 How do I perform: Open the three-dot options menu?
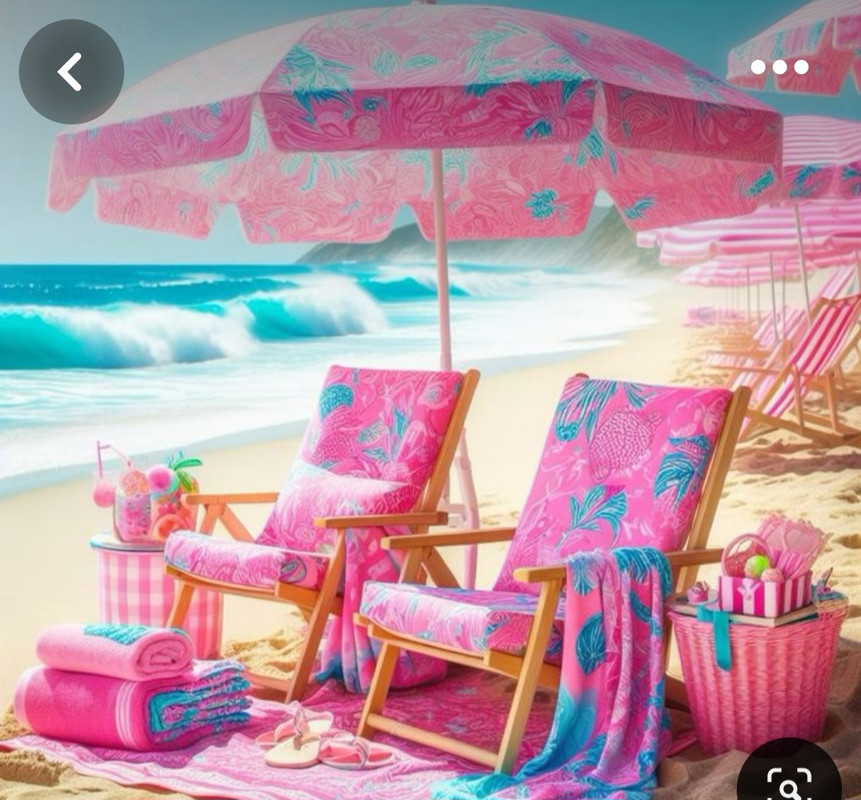tap(780, 67)
